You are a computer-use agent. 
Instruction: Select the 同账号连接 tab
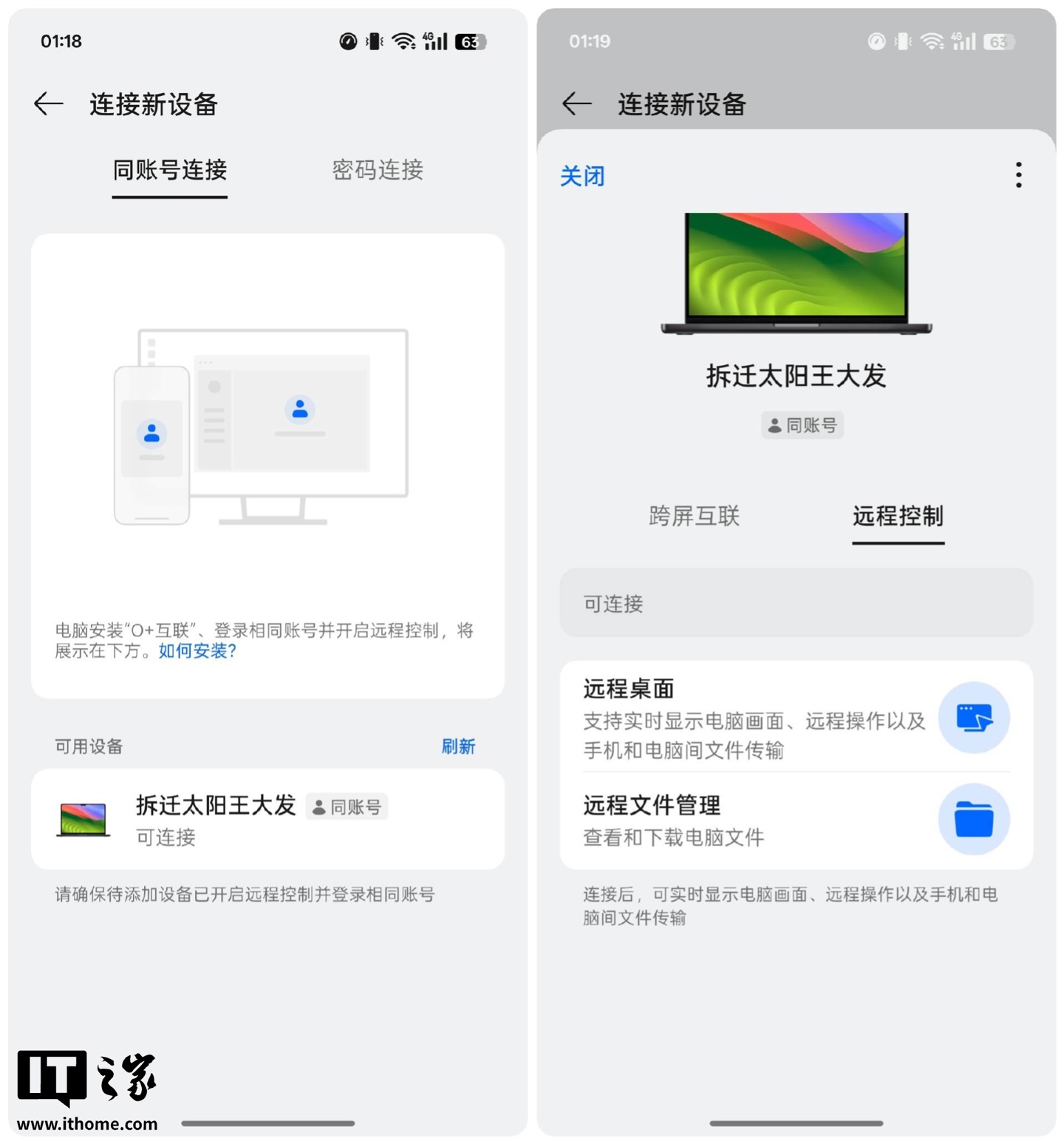(x=169, y=171)
